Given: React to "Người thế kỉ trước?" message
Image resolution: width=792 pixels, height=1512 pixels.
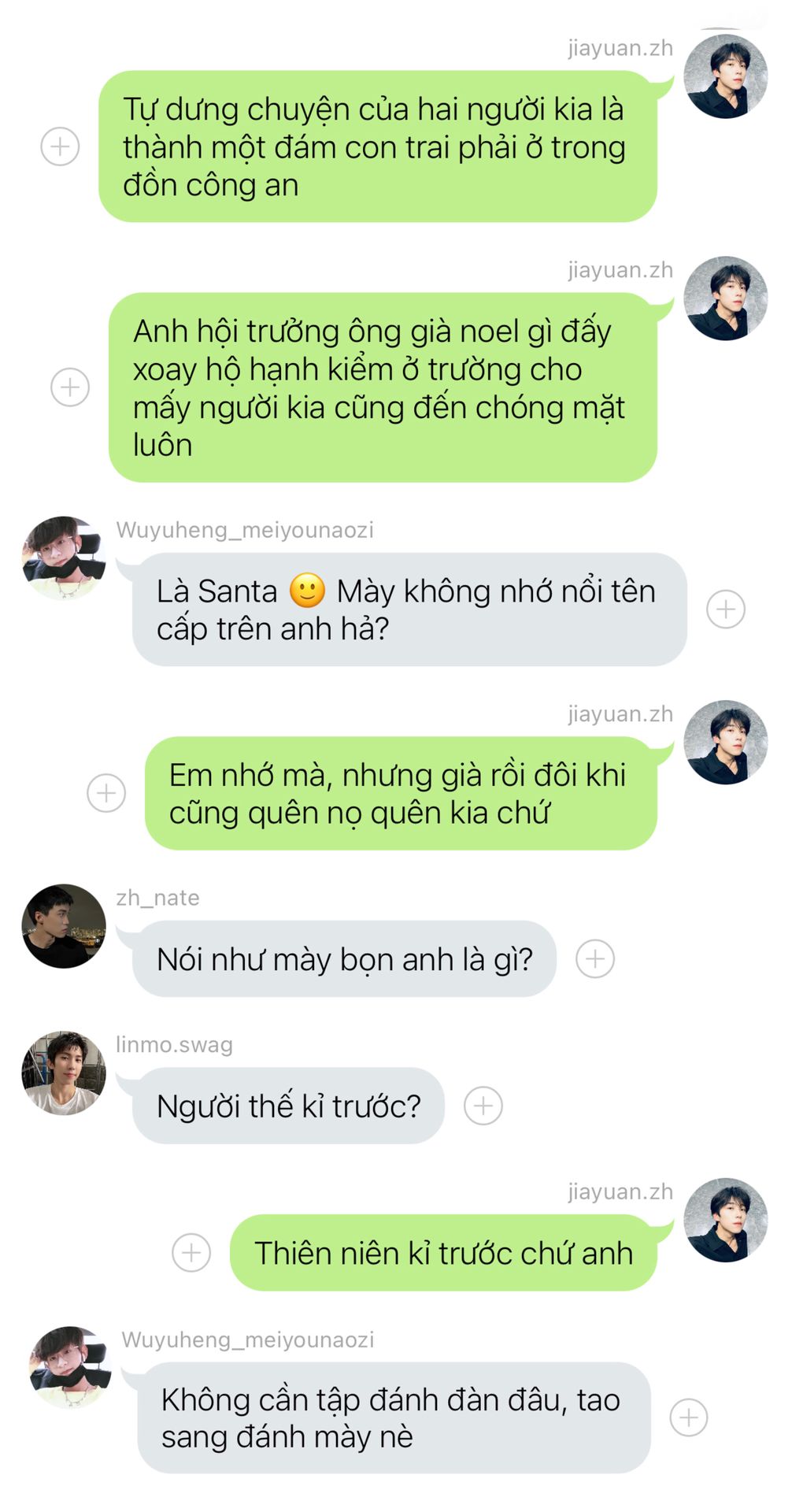Looking at the screenshot, I should click(483, 1106).
